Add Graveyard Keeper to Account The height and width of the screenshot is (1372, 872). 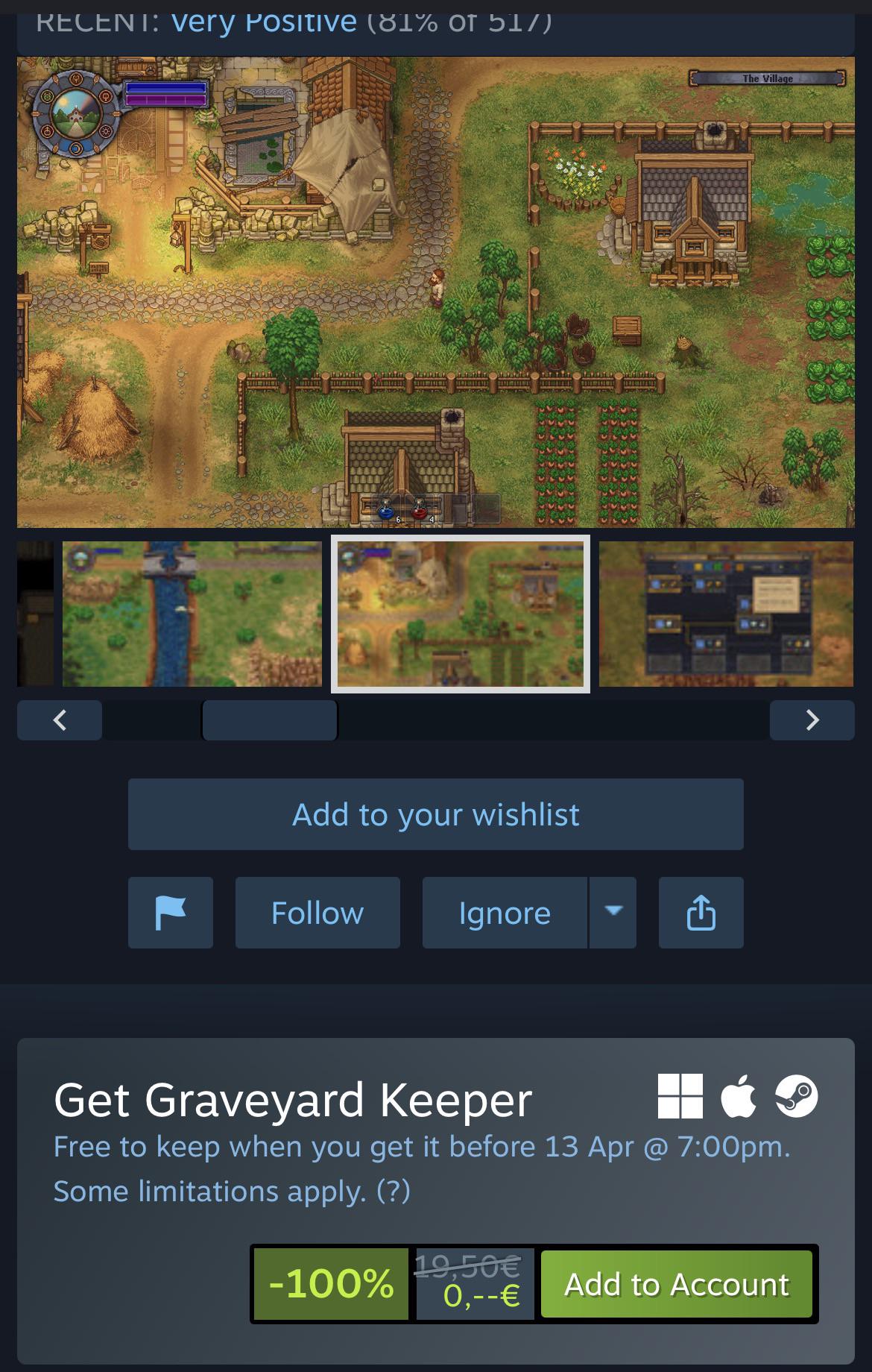click(x=677, y=1284)
